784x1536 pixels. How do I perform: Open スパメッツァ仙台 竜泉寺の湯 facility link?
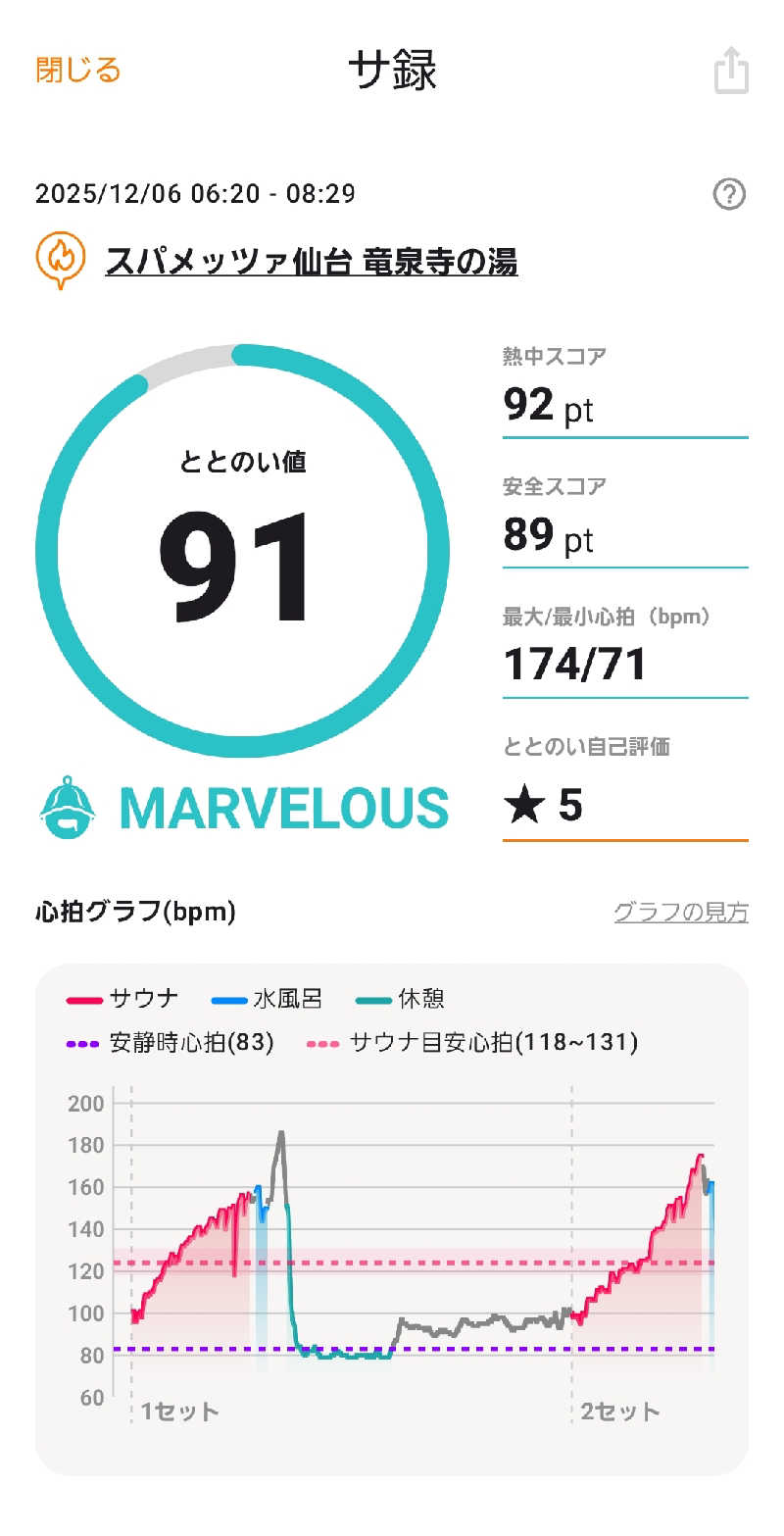pos(311,263)
